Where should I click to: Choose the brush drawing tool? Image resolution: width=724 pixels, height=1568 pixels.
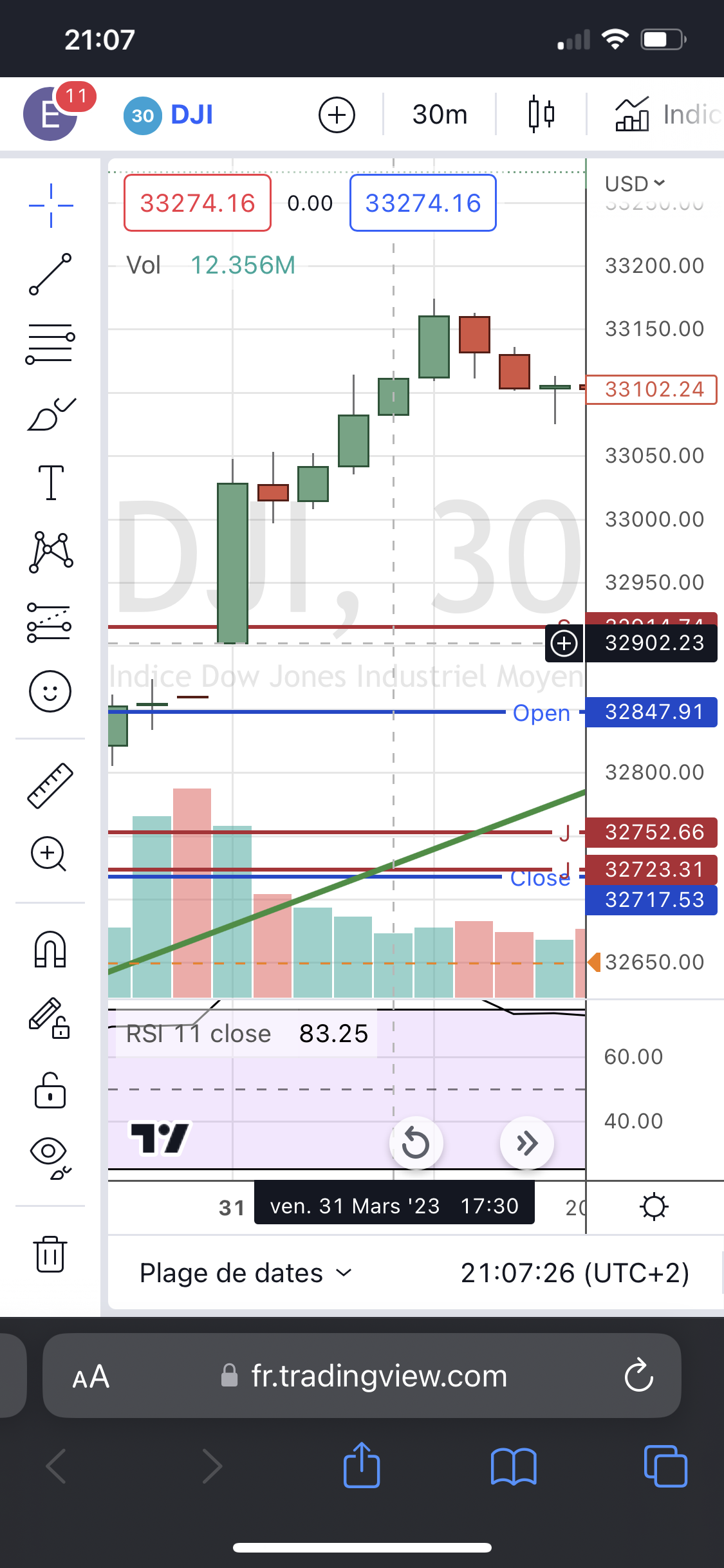point(51,414)
